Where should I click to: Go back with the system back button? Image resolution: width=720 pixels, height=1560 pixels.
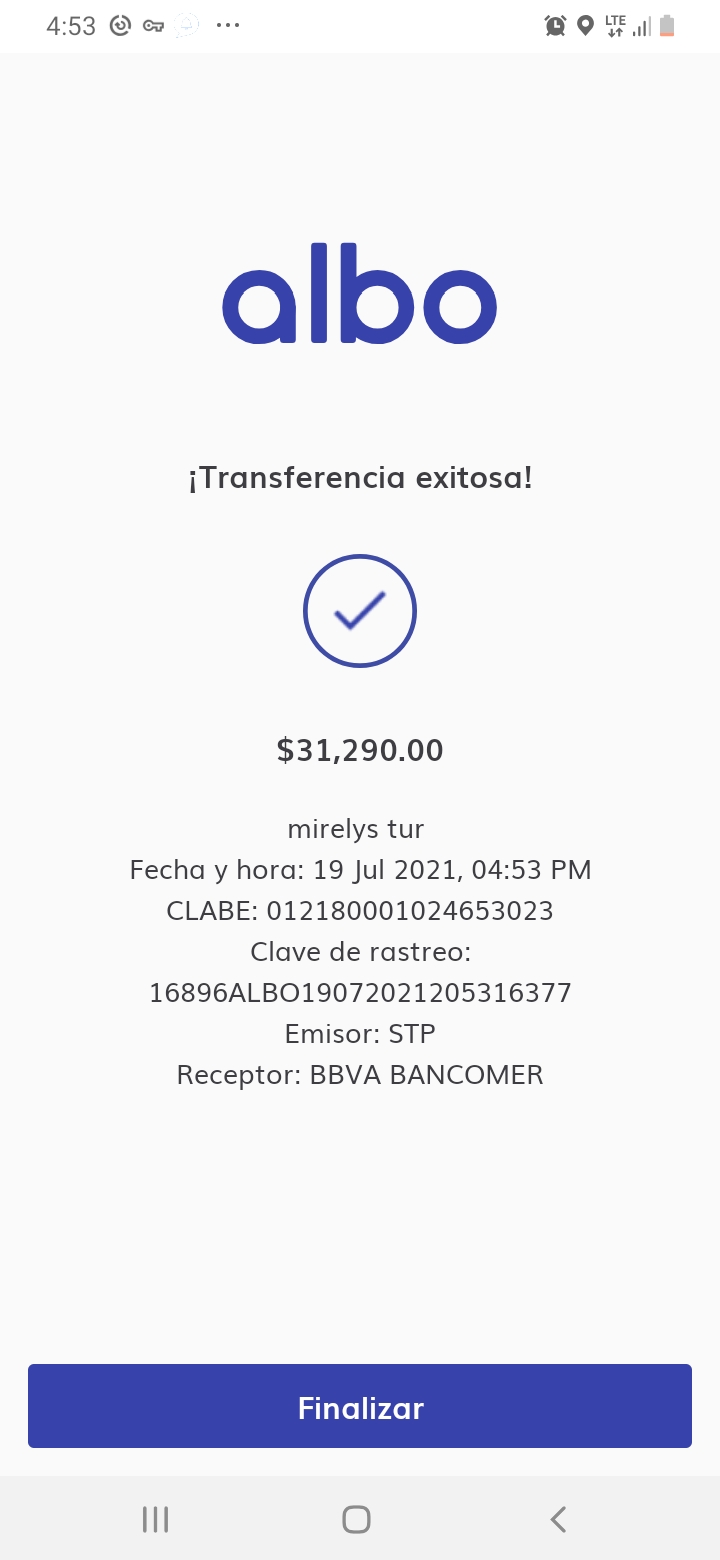pyautogui.click(x=558, y=1519)
